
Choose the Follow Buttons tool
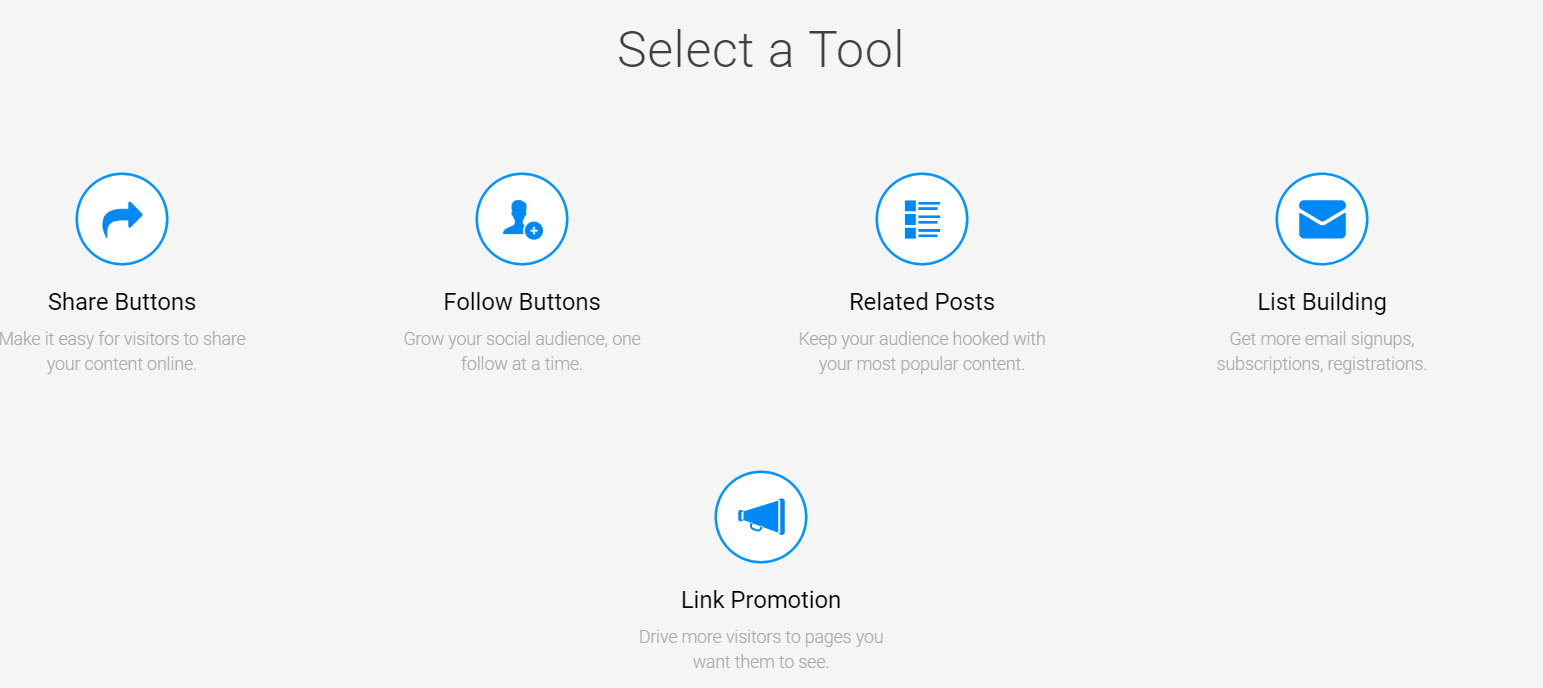coord(522,219)
